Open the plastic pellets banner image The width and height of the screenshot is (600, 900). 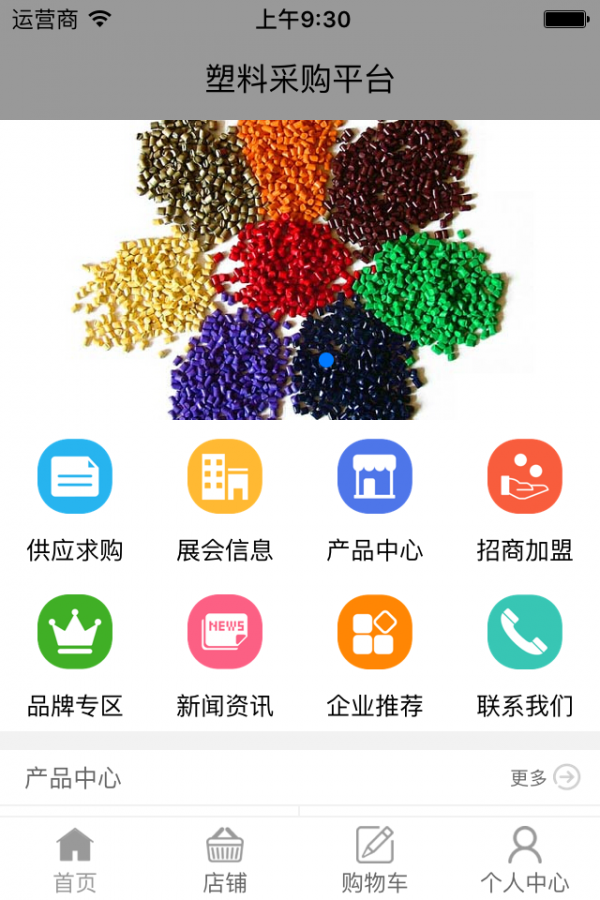point(300,270)
